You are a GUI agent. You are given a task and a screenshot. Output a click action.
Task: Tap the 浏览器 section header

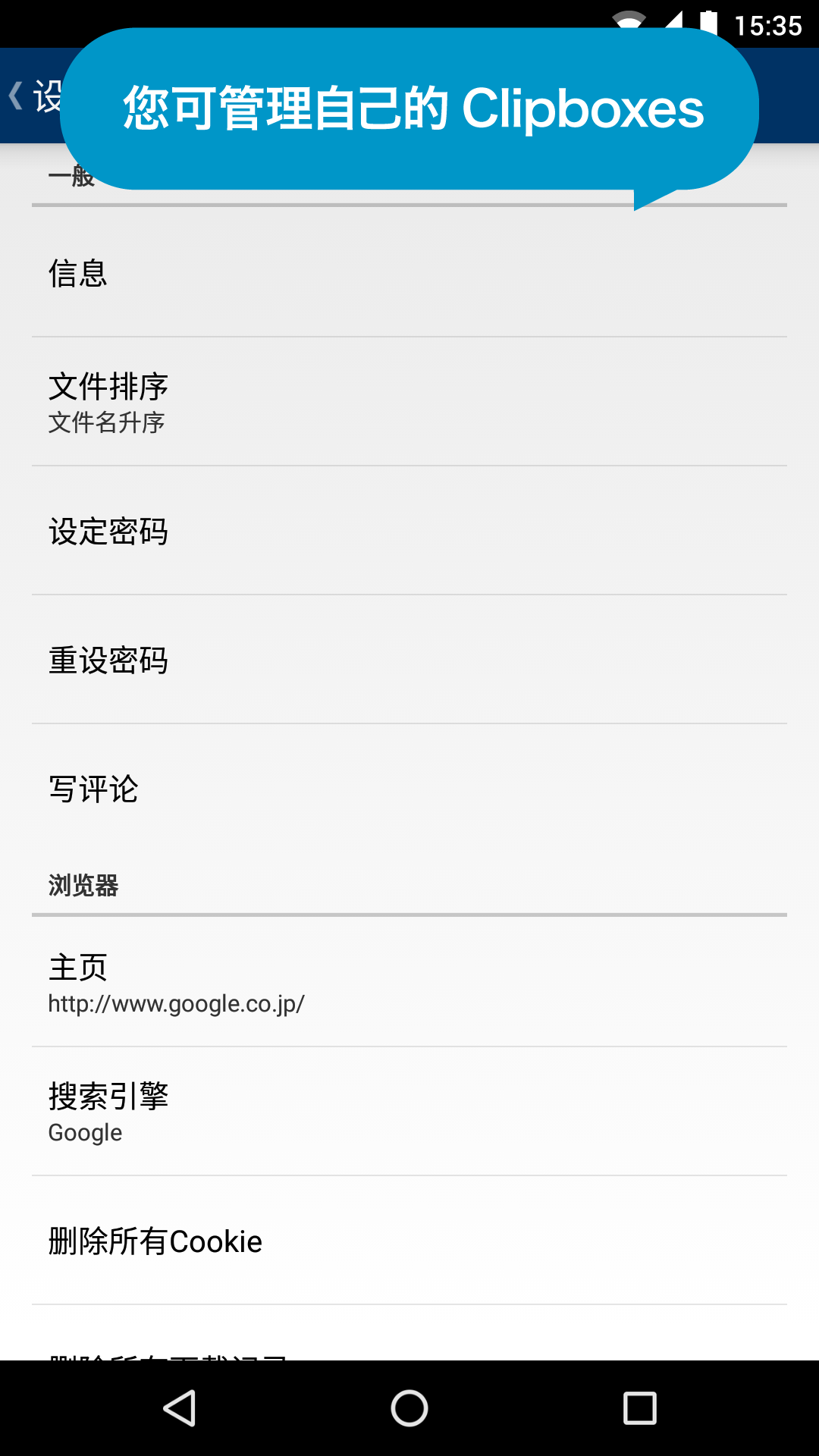pos(84,884)
